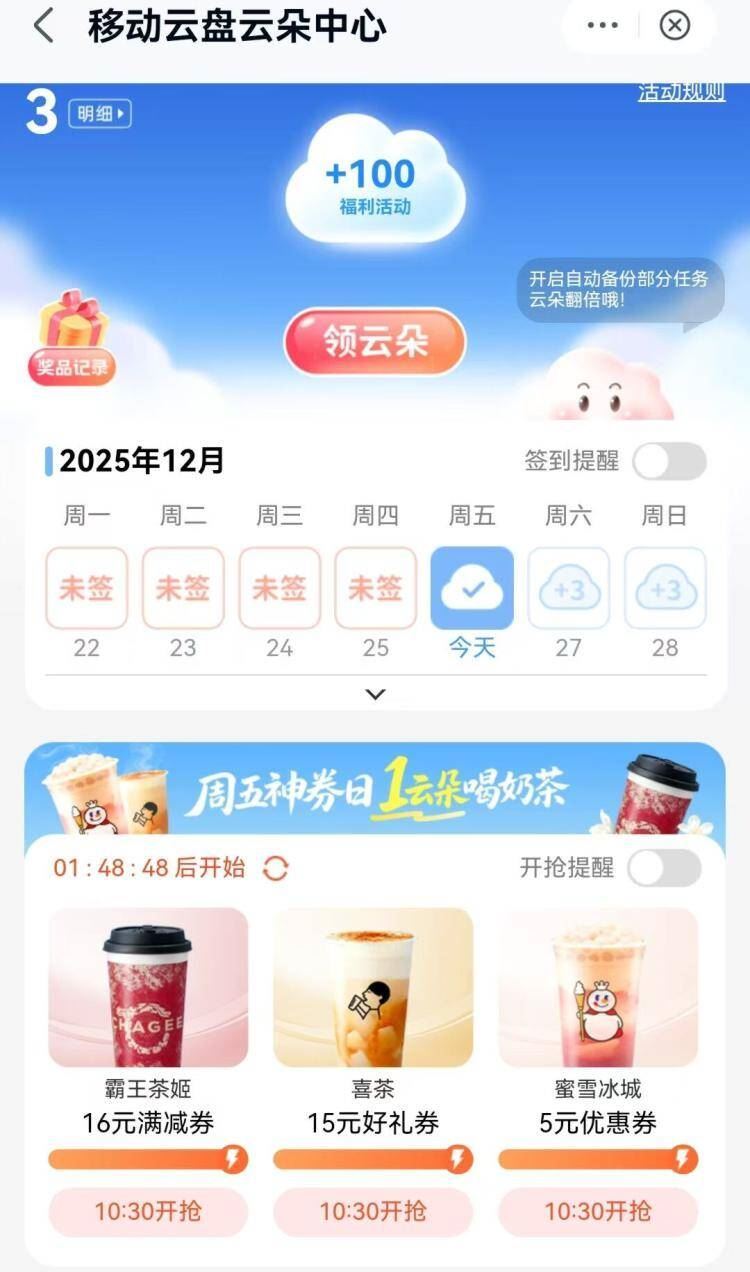Expand the calendar with the down chevron
The height and width of the screenshot is (1272, 750).
click(375, 692)
